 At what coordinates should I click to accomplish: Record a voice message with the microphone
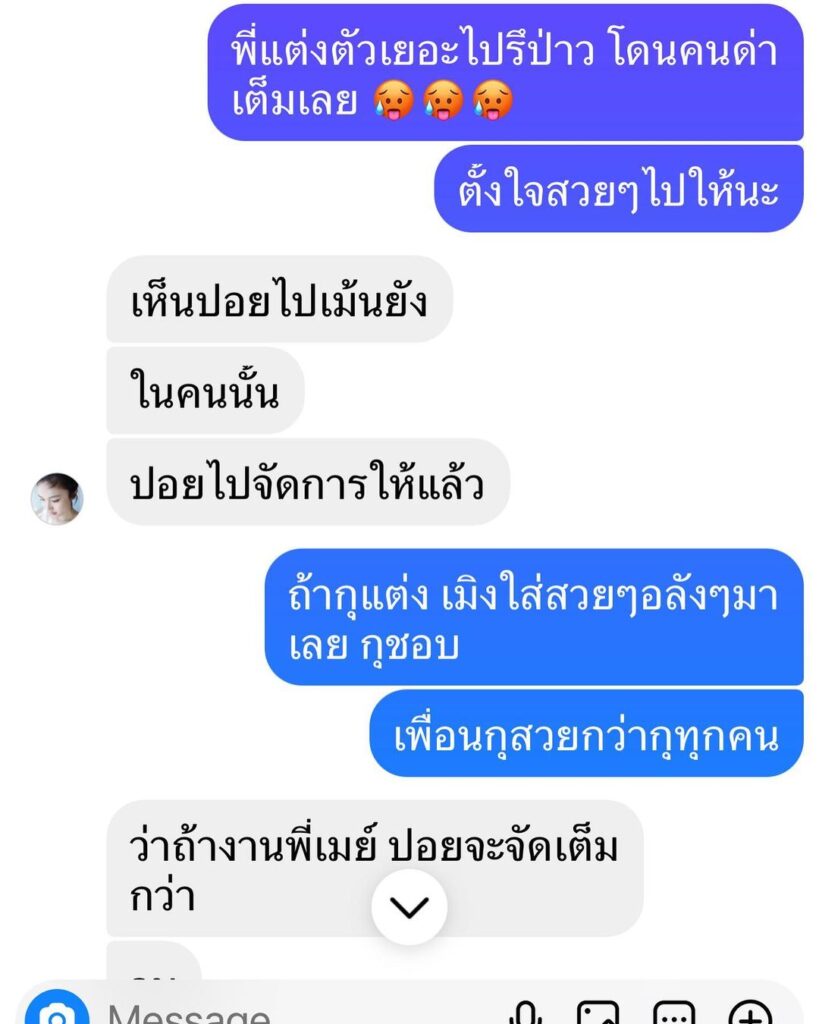pos(527,1015)
